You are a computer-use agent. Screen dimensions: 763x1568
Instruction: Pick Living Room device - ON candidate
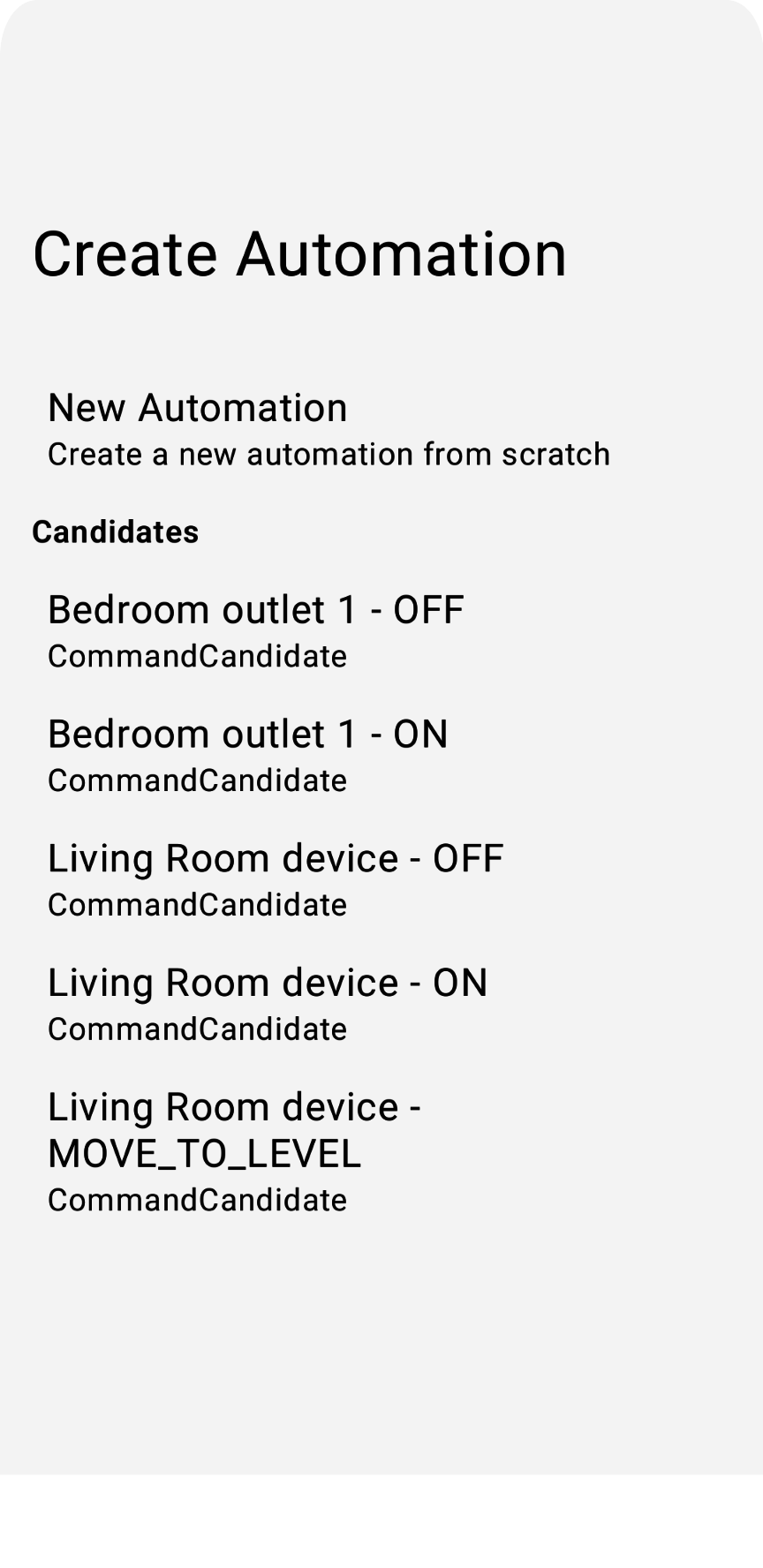[x=268, y=1004]
